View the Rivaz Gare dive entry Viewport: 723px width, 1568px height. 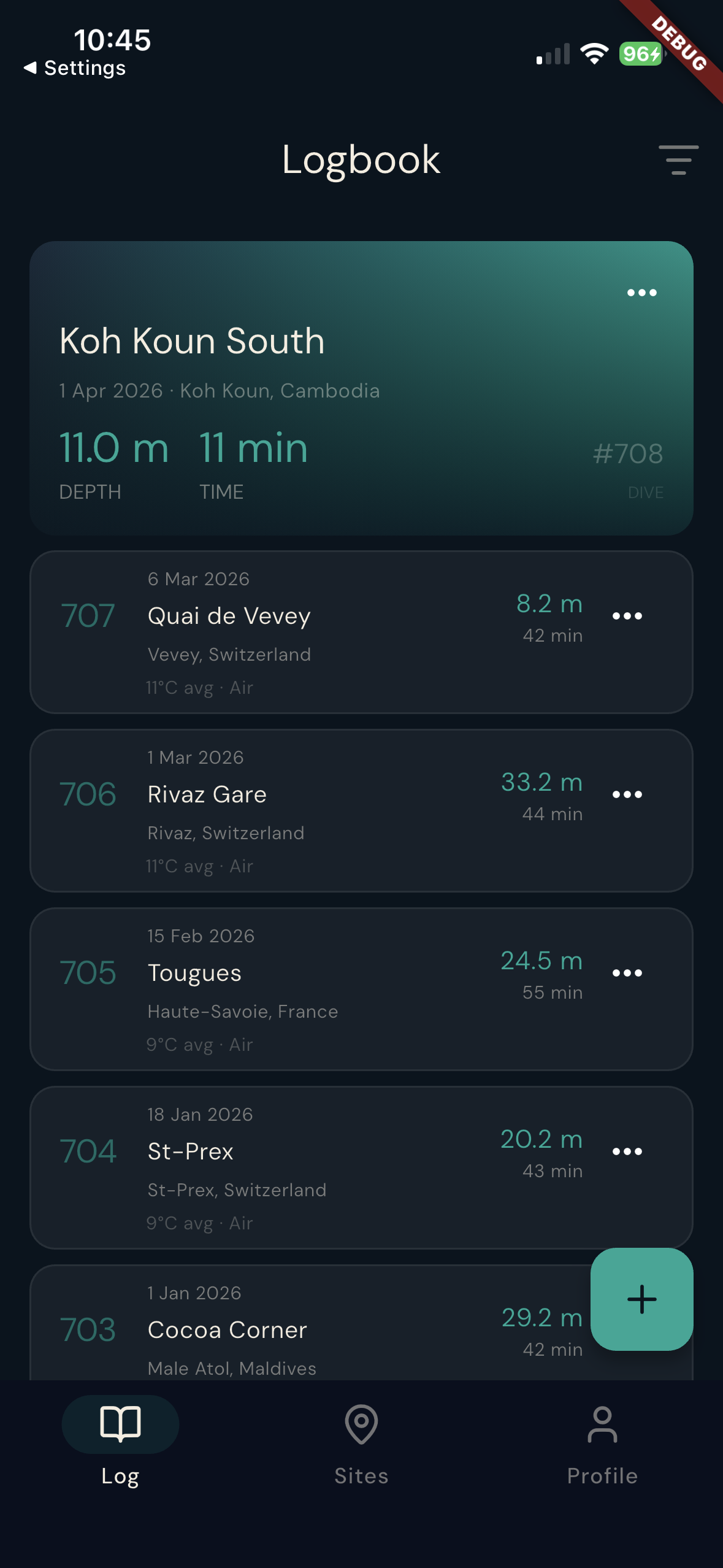click(x=307, y=810)
